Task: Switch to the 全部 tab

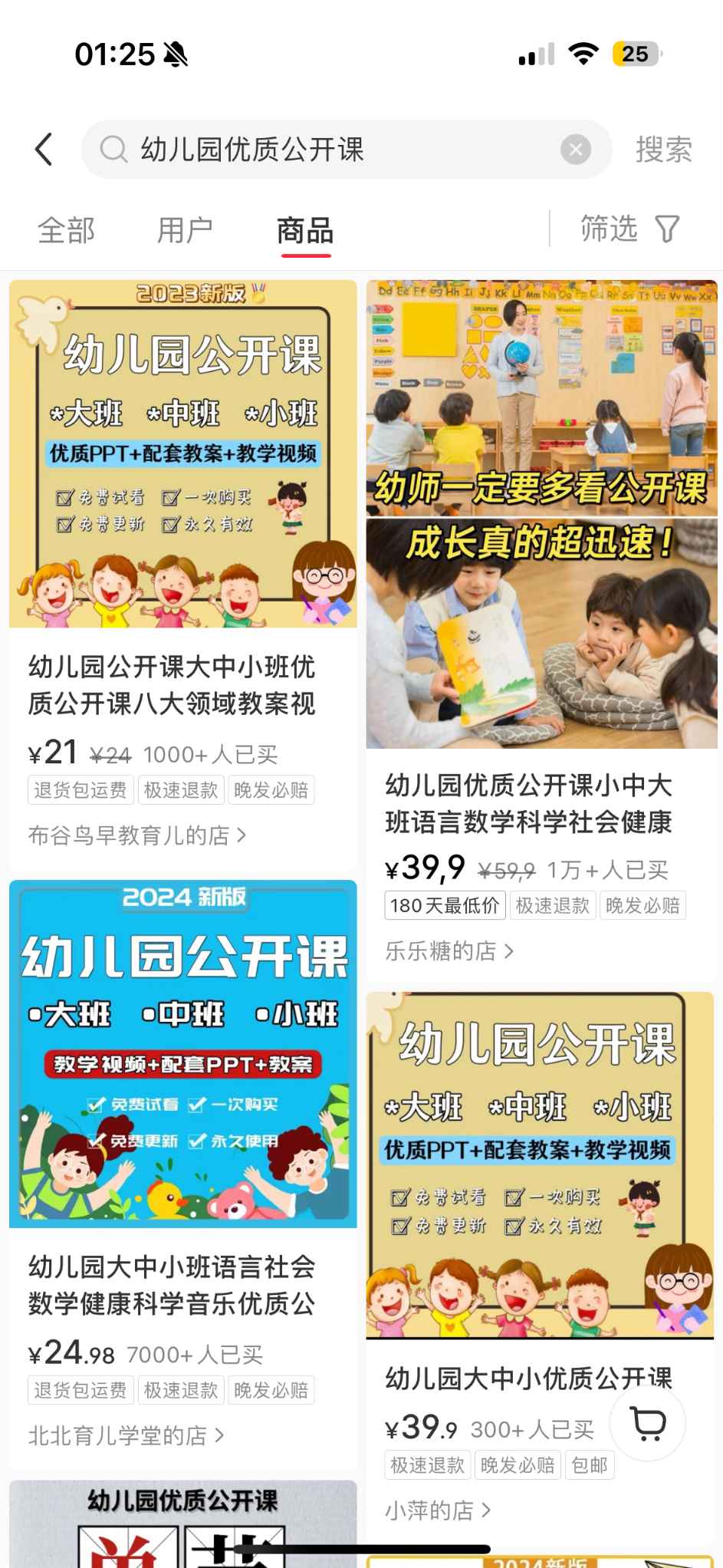Action: point(66,230)
